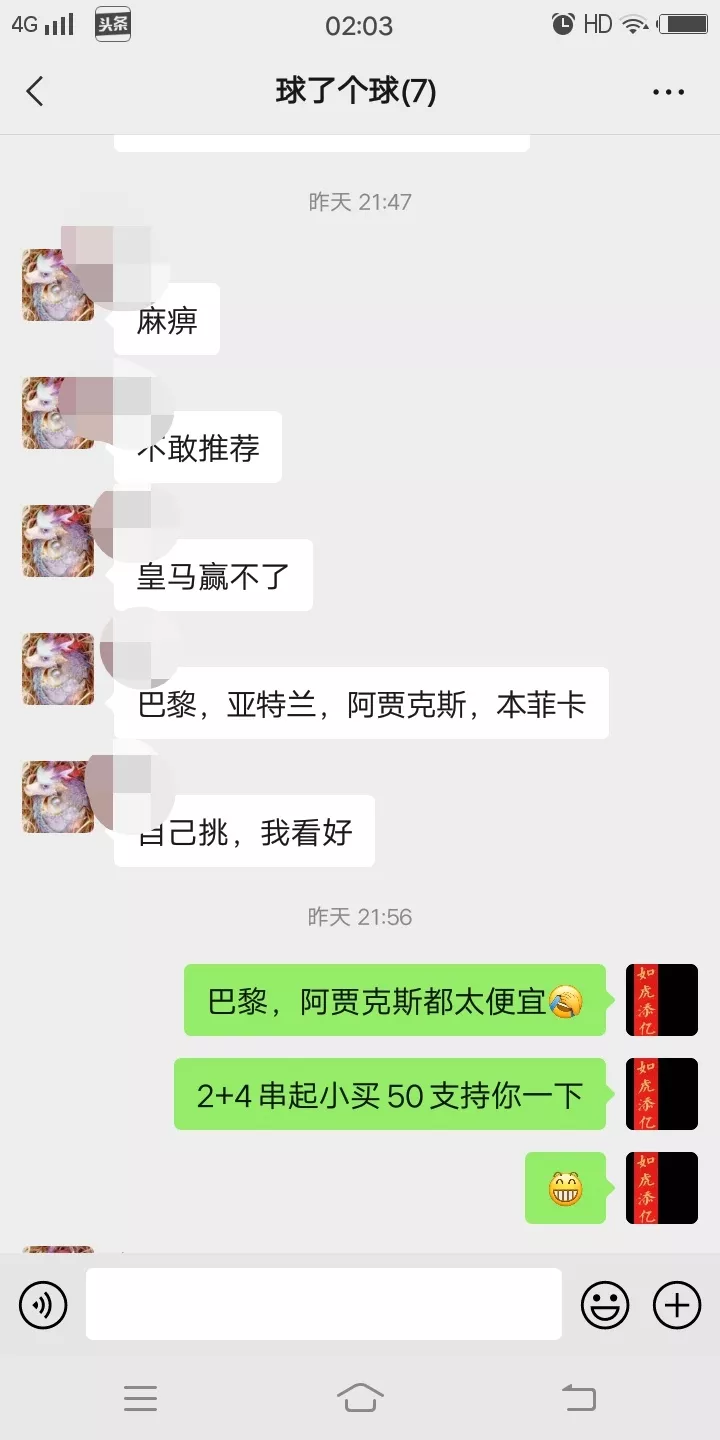Open sender avatar beside 麻痹 message
This screenshot has height=1440, width=720.
(58, 286)
